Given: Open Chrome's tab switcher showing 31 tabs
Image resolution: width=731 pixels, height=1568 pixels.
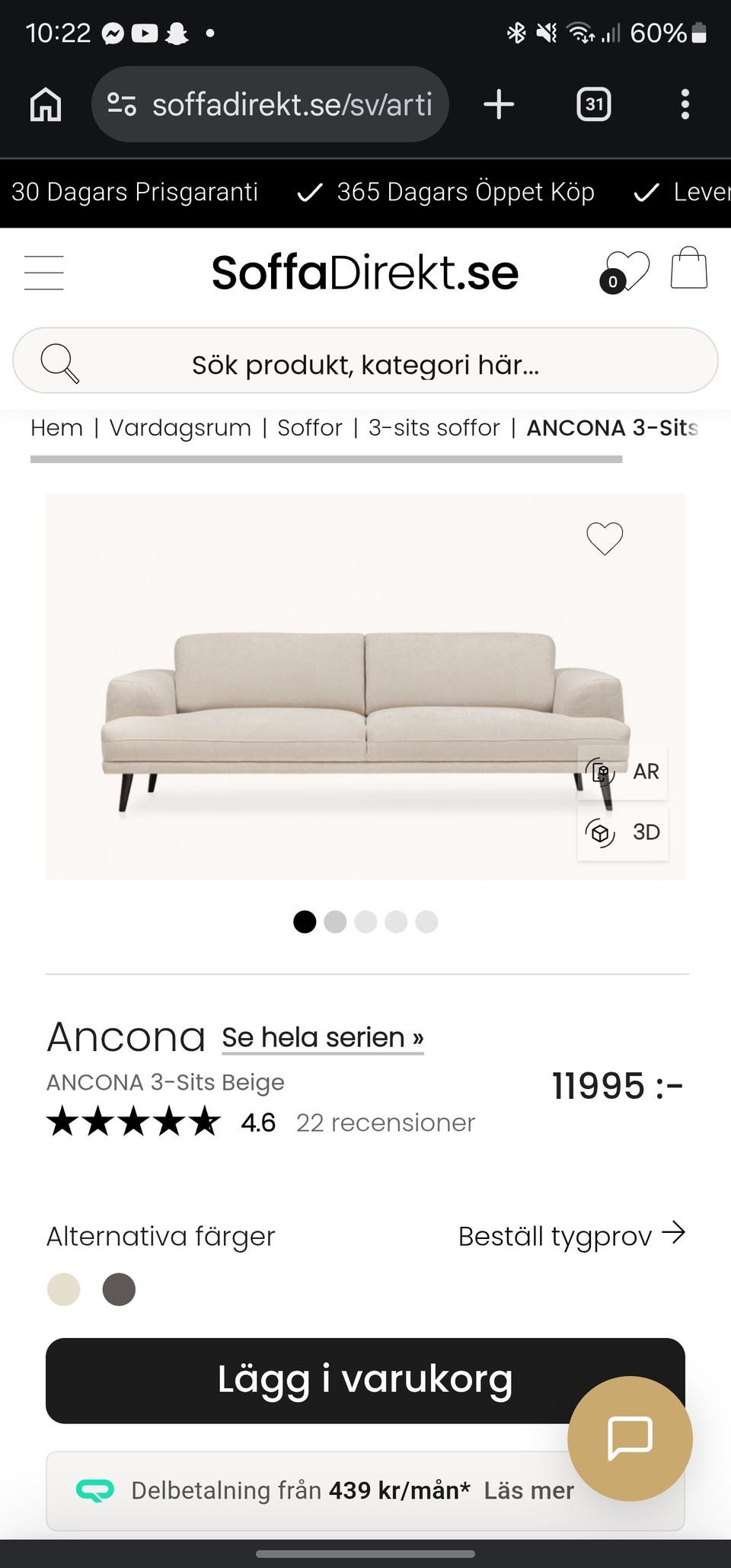Looking at the screenshot, I should tap(594, 104).
